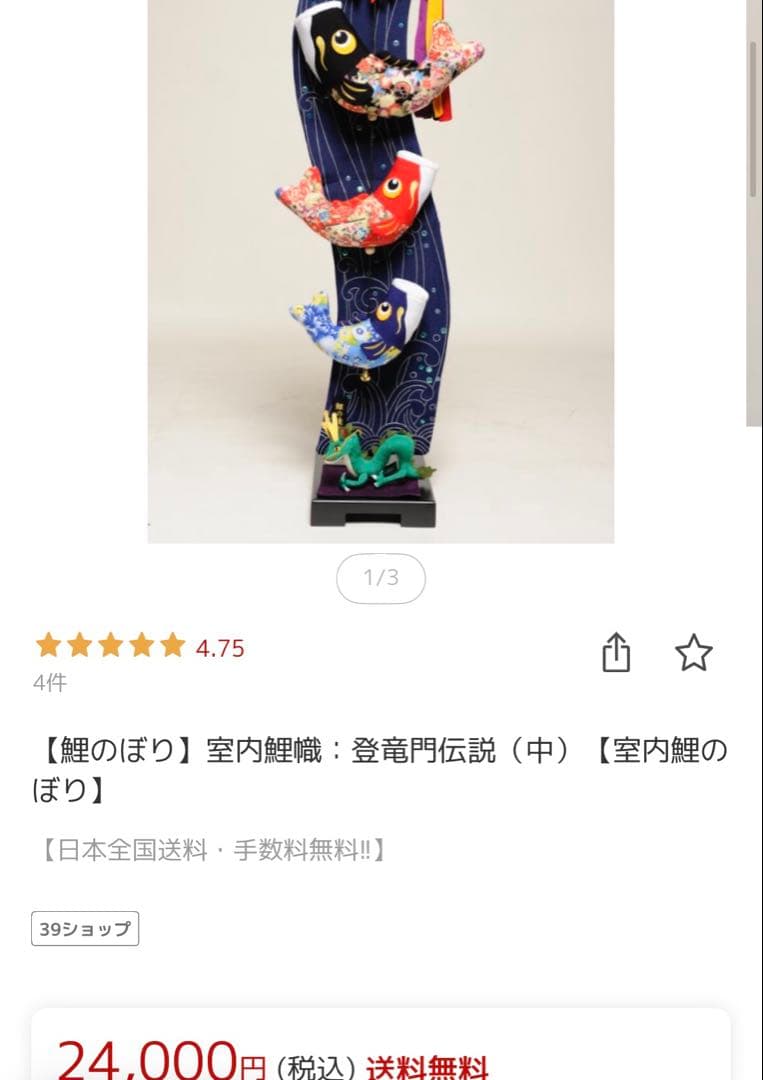Click the fourth gold rating star

(140, 647)
